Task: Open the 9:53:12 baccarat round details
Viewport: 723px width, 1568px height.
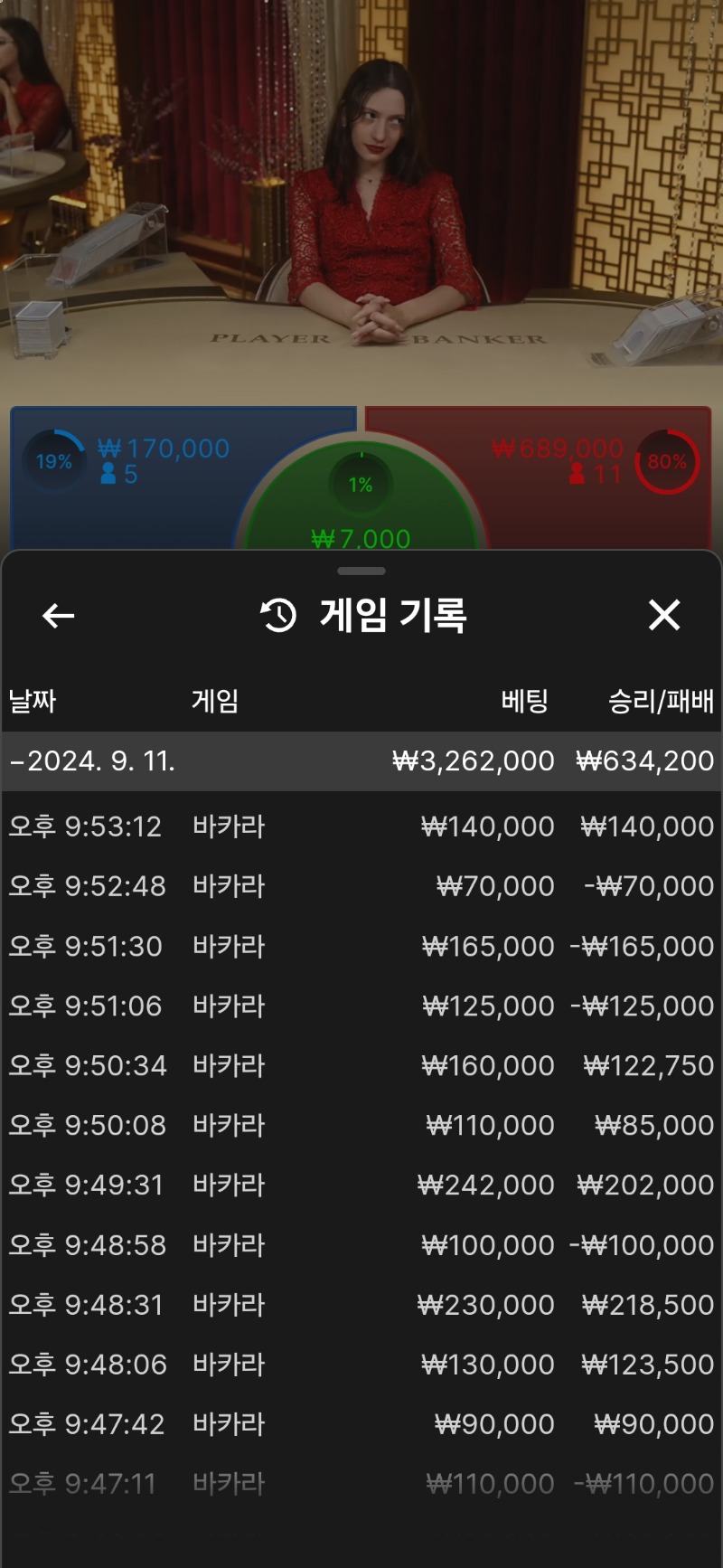Action: 361,827
